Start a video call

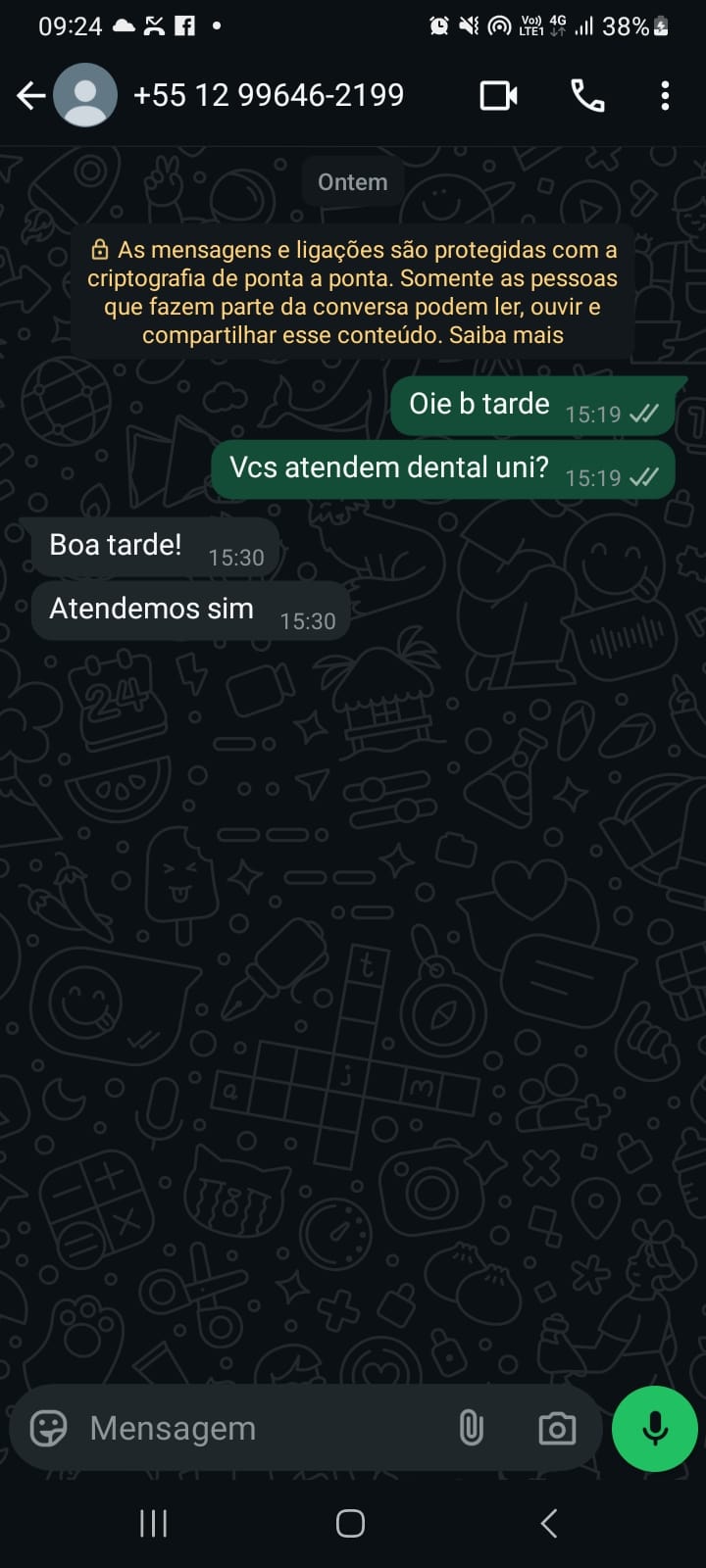498,95
